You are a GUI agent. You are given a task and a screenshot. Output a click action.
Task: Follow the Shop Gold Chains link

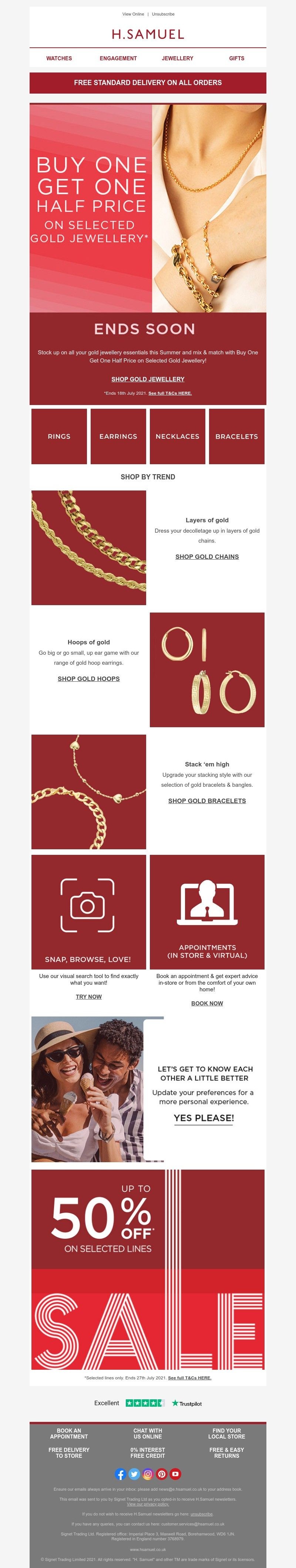click(207, 557)
